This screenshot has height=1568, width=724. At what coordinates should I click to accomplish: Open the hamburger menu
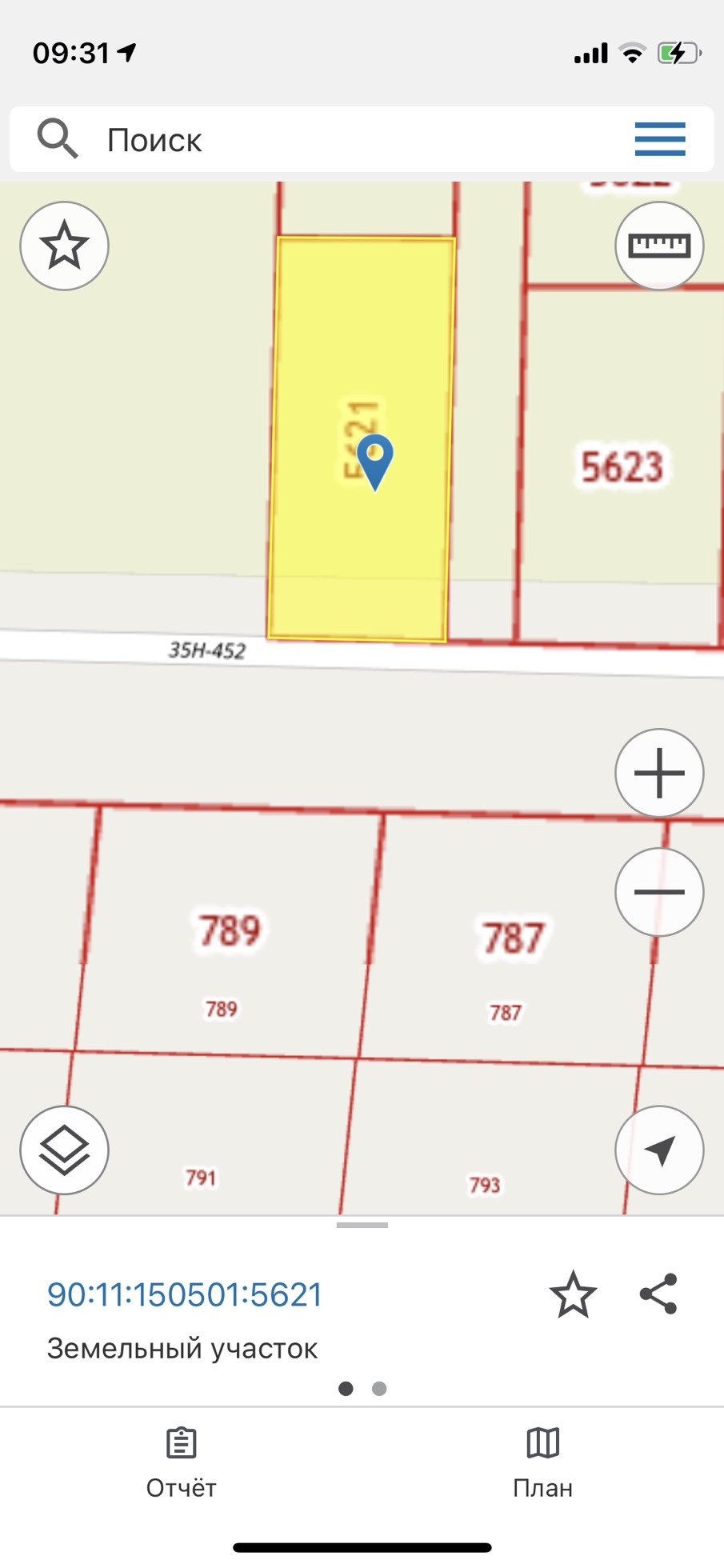[x=659, y=139]
